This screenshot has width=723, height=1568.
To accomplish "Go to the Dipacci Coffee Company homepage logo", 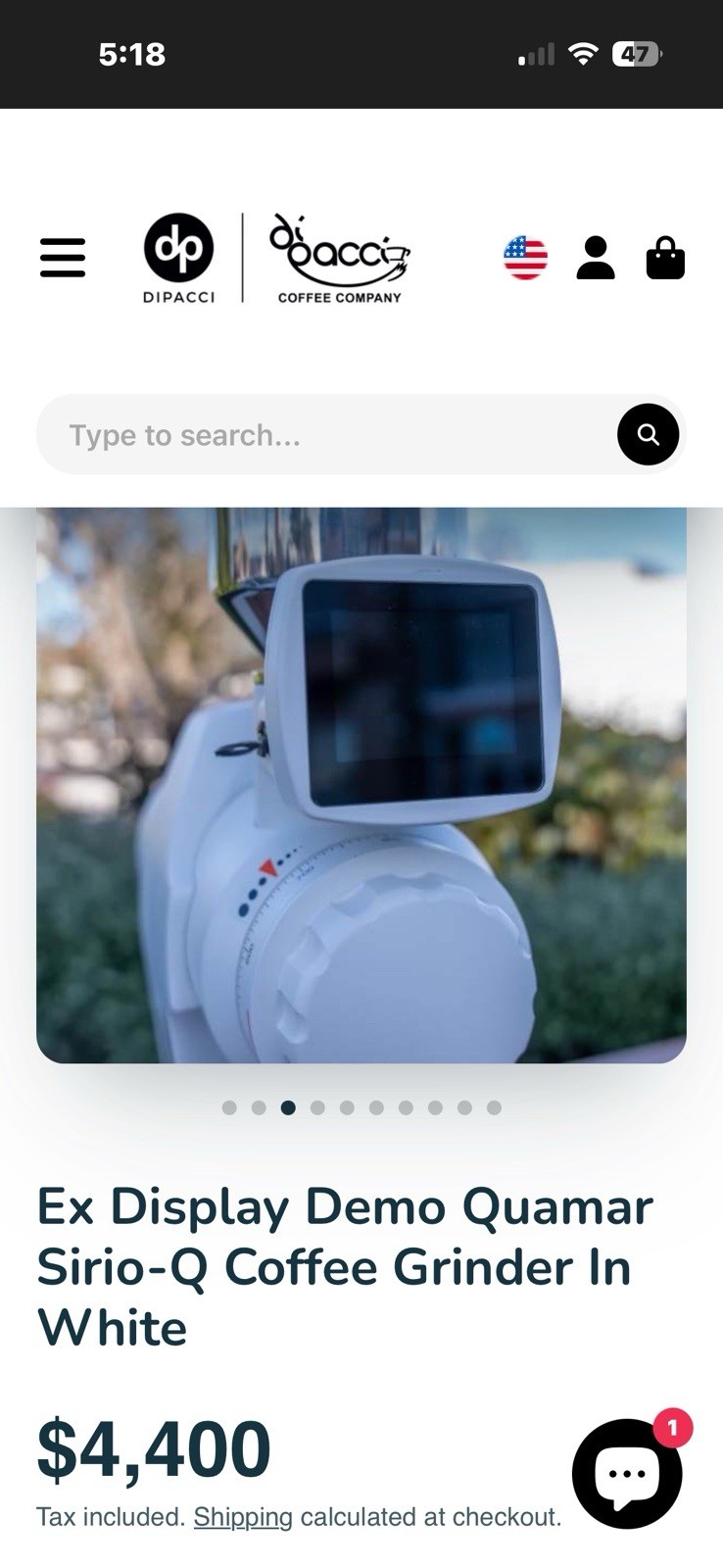I will click(276, 258).
